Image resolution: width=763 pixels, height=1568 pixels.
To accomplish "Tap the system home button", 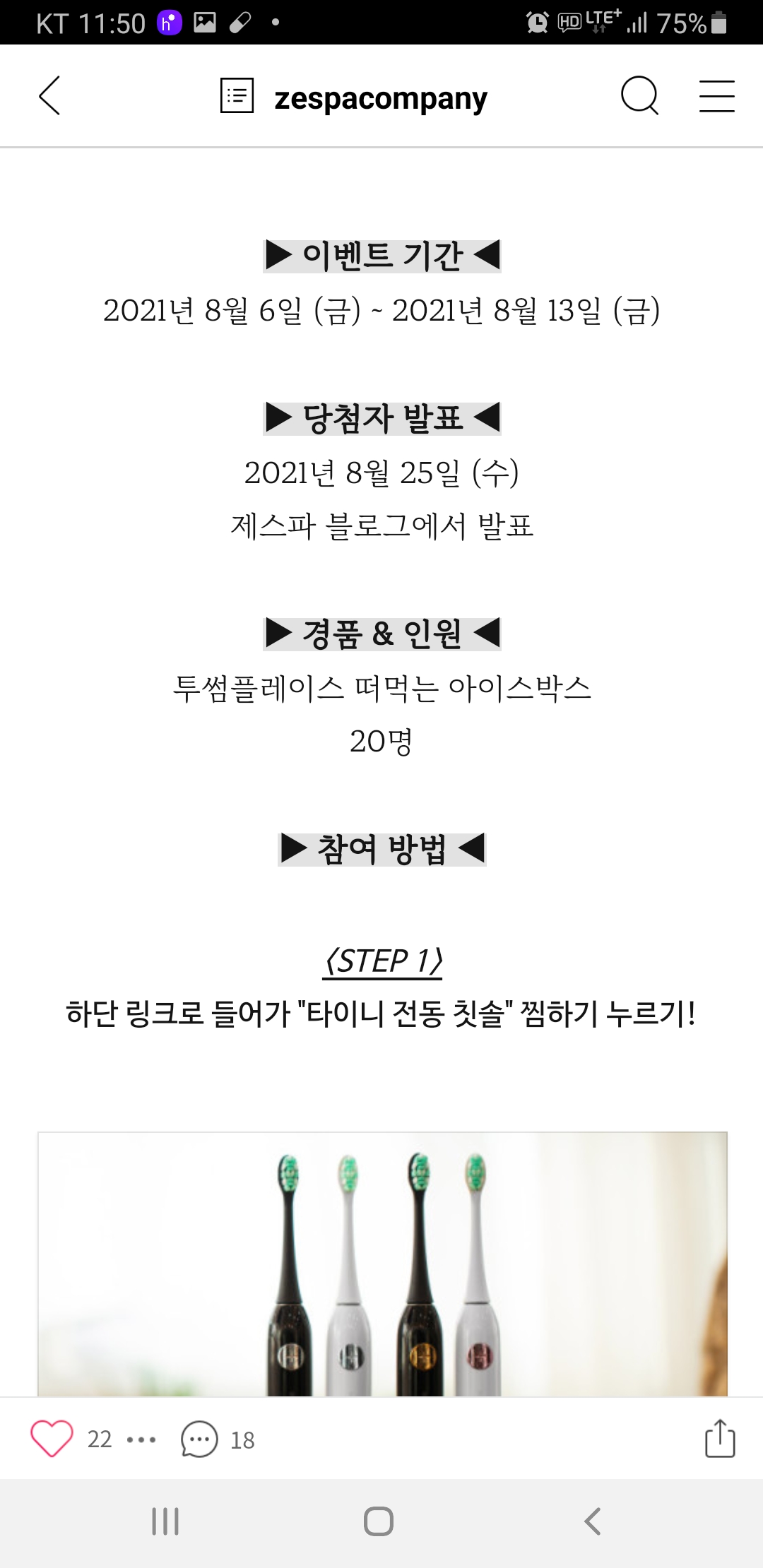I will (379, 1521).
